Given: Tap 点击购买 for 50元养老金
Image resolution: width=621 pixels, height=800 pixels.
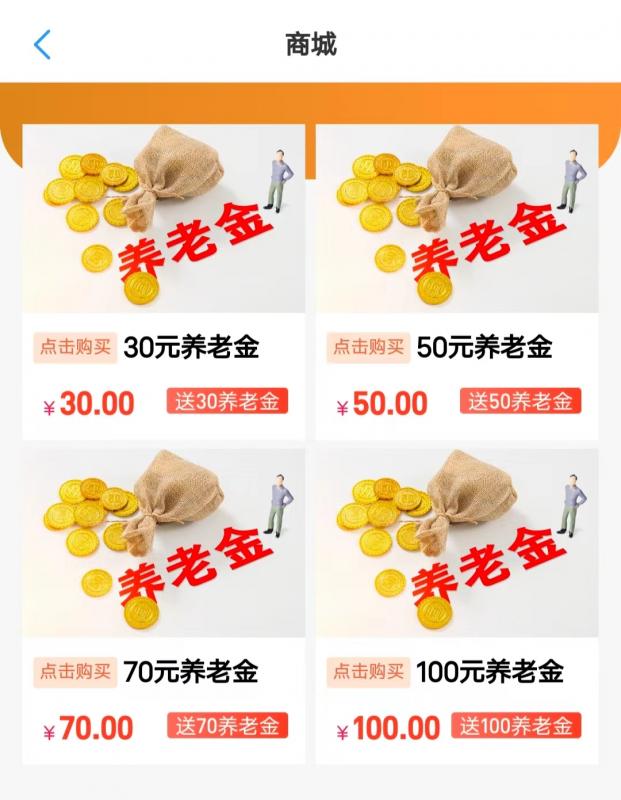Looking at the screenshot, I should pyautogui.click(x=368, y=347).
